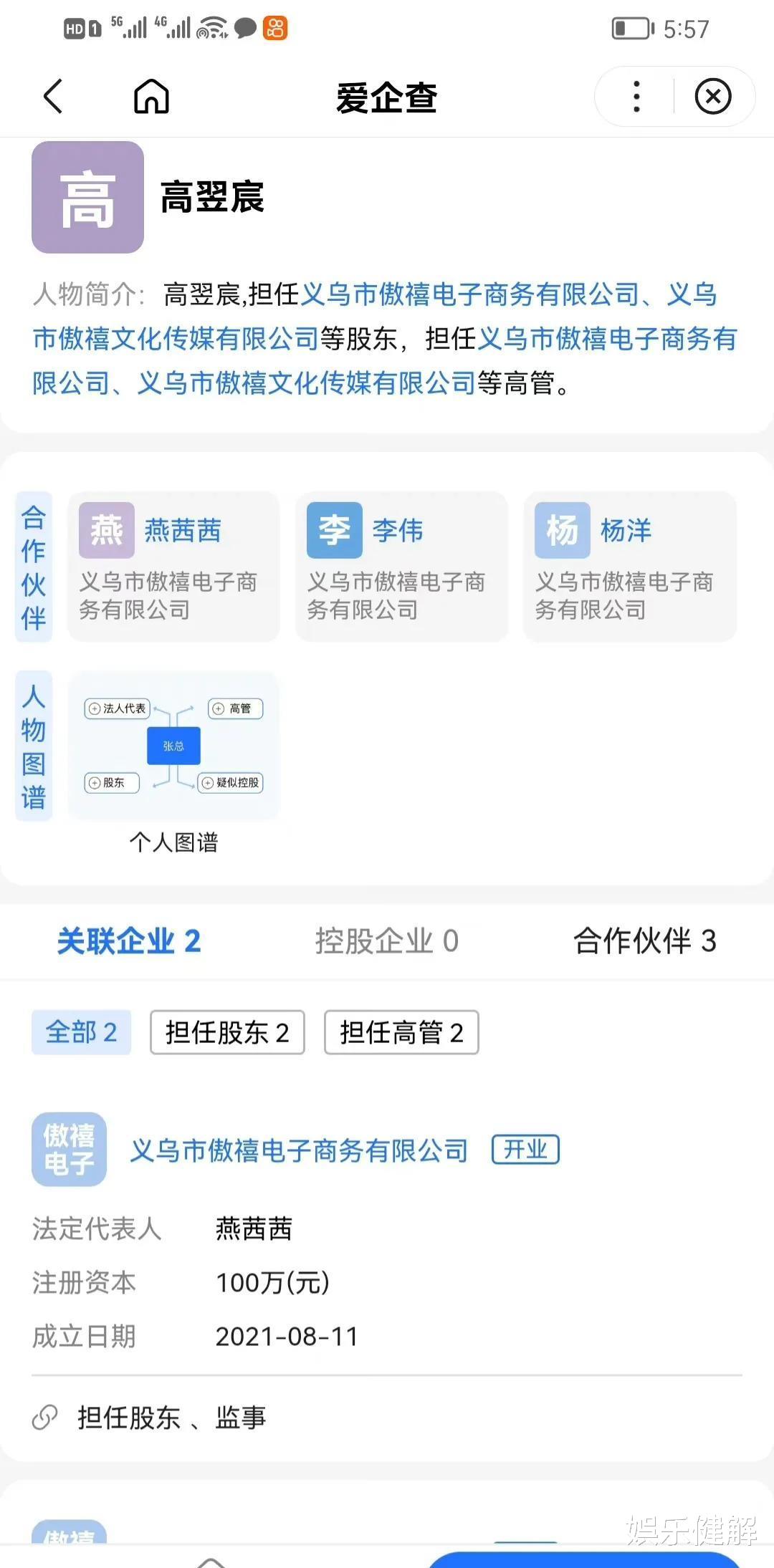Tap the back arrow icon
The width and height of the screenshot is (774, 1568).
(51, 97)
